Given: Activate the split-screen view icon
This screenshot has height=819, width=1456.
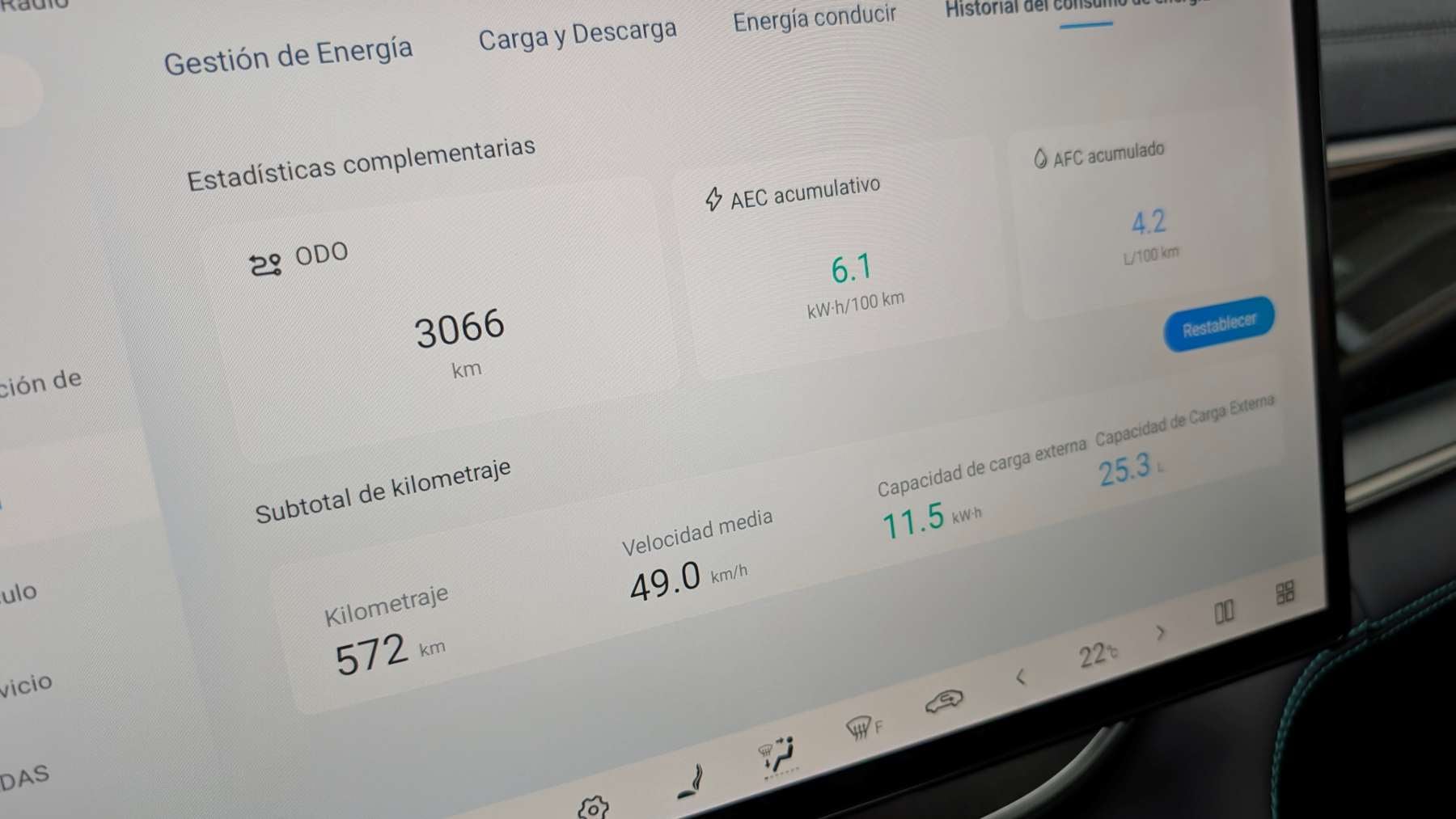Looking at the screenshot, I should click(1224, 612).
